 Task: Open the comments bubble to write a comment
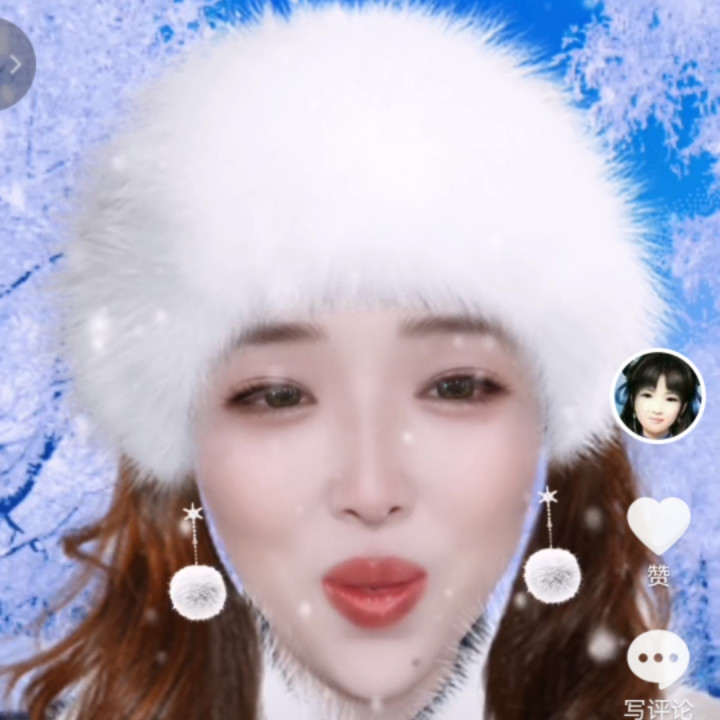[658, 659]
